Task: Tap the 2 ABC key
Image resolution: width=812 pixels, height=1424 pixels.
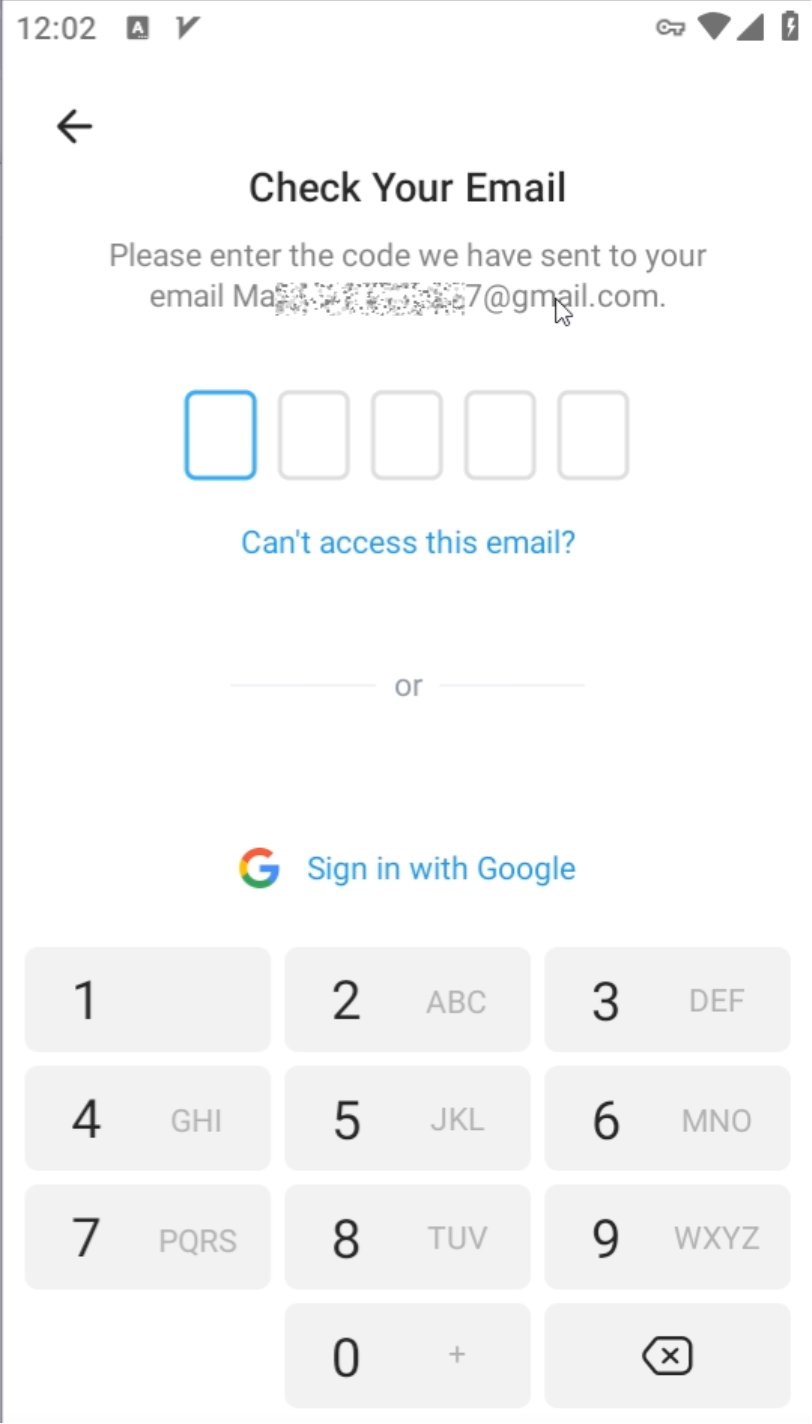Action: (407, 1000)
